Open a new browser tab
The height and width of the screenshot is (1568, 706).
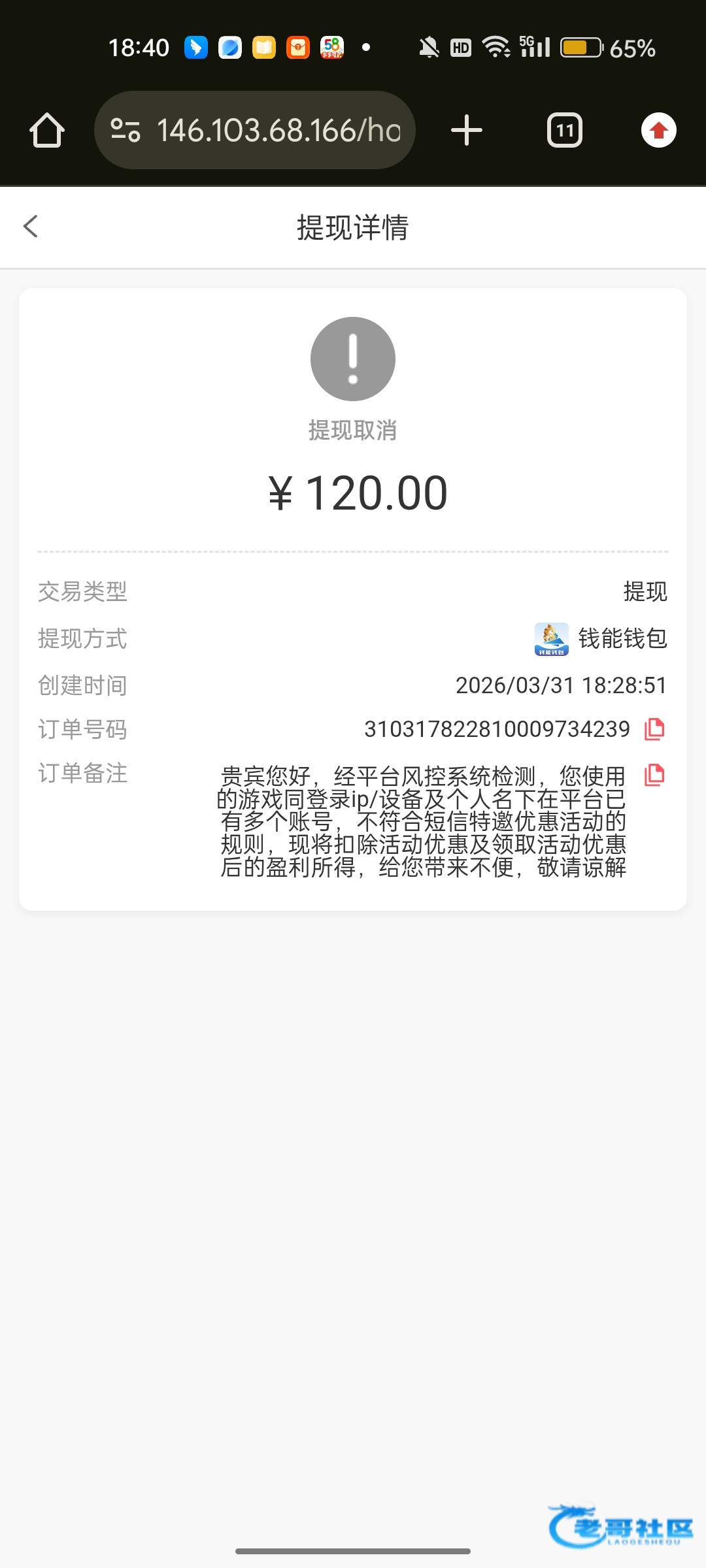[467, 130]
